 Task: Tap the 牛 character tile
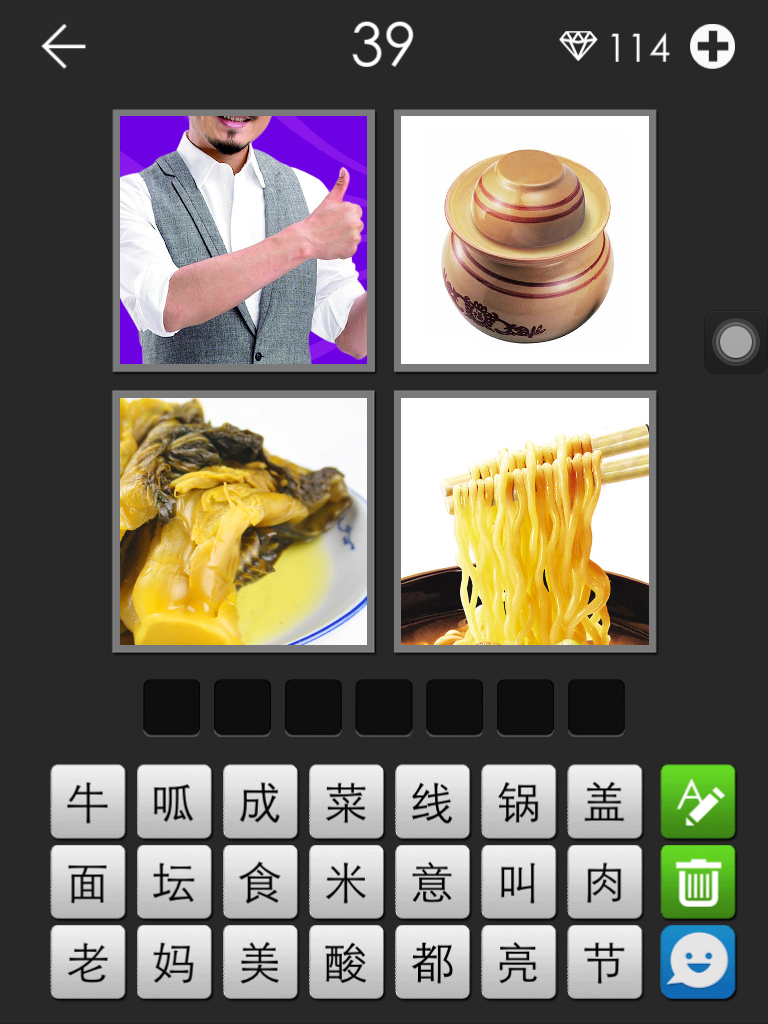[x=88, y=801]
